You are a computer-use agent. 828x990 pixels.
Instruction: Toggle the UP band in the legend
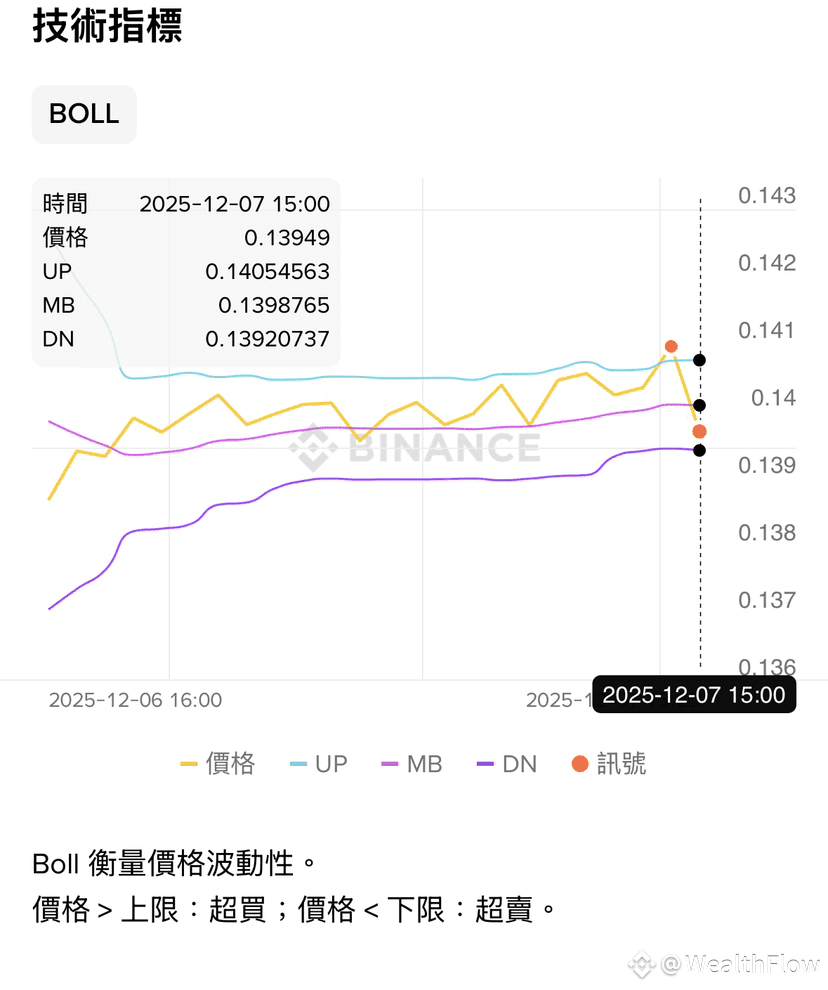point(319,764)
